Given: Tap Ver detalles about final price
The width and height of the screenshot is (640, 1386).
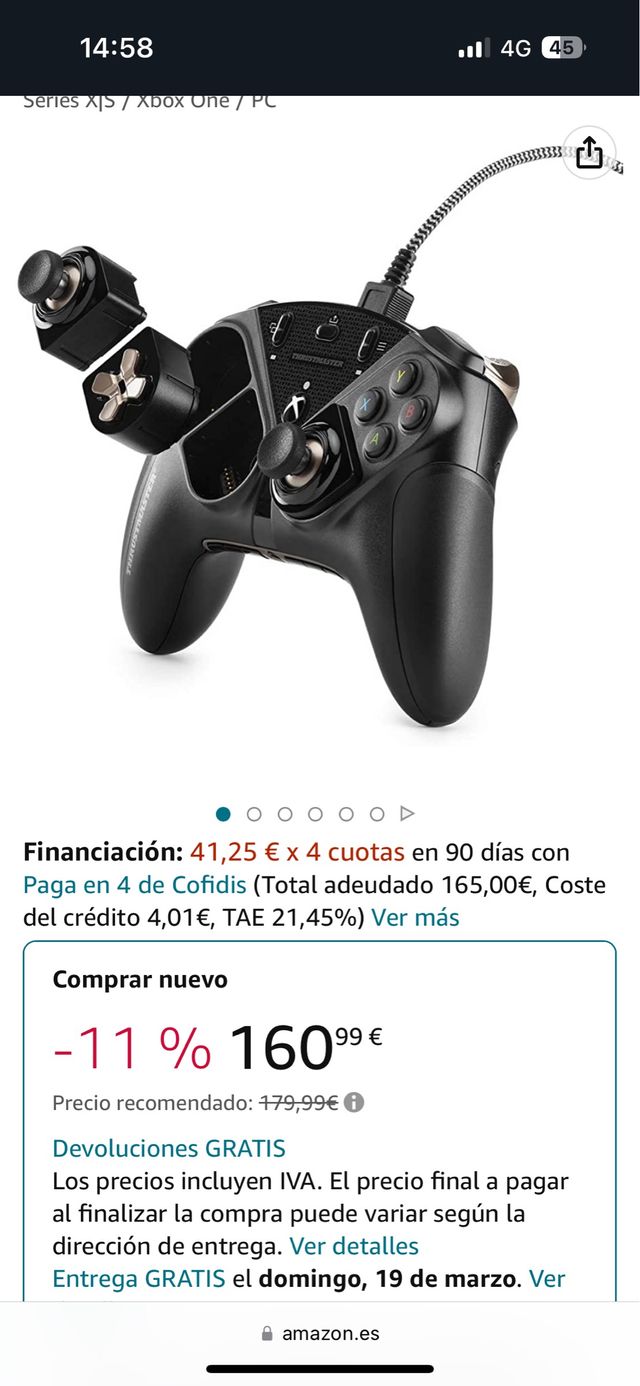Looking at the screenshot, I should click(x=354, y=1246).
